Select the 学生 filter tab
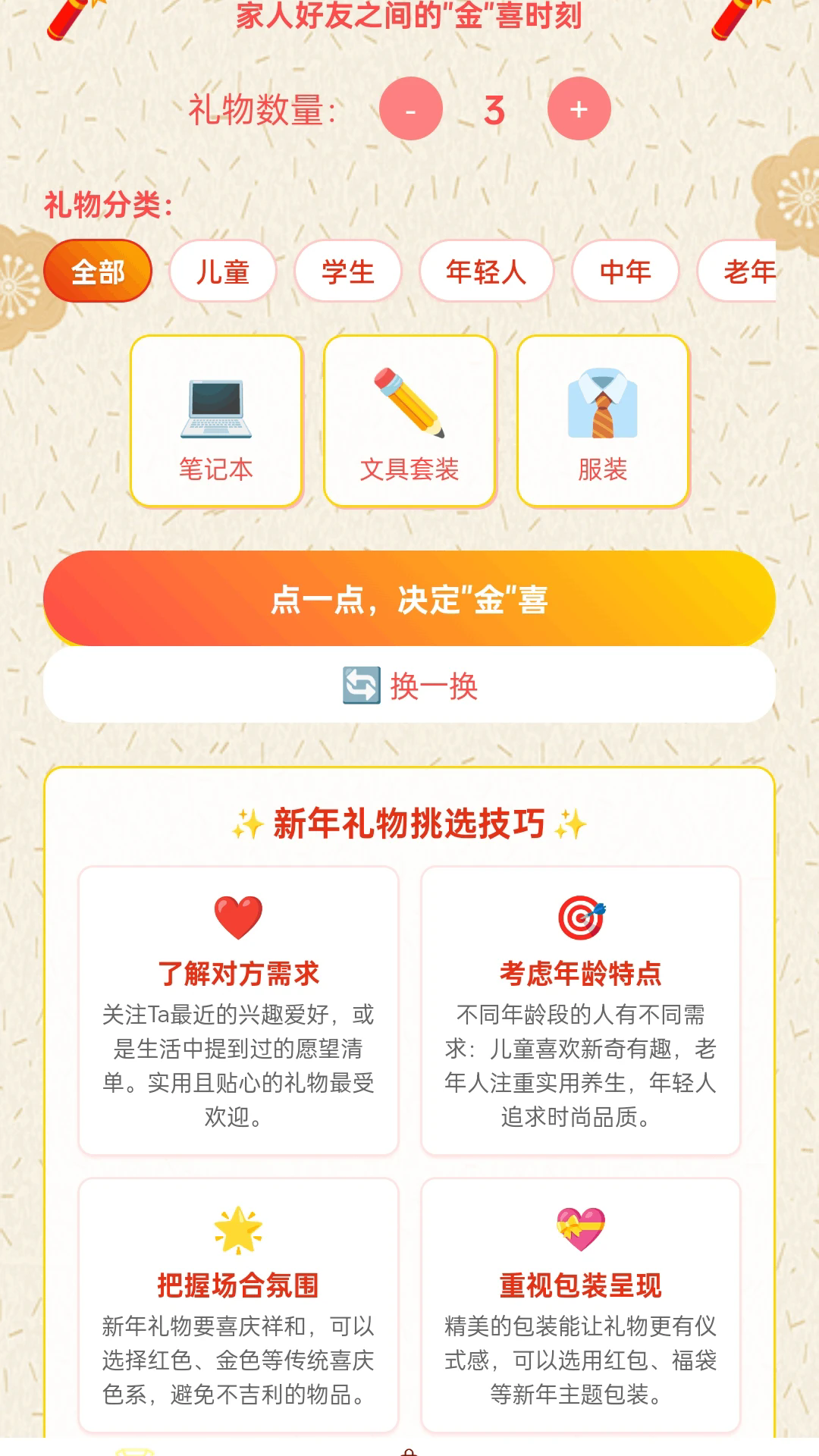The width and height of the screenshot is (819, 1456). pos(348,271)
